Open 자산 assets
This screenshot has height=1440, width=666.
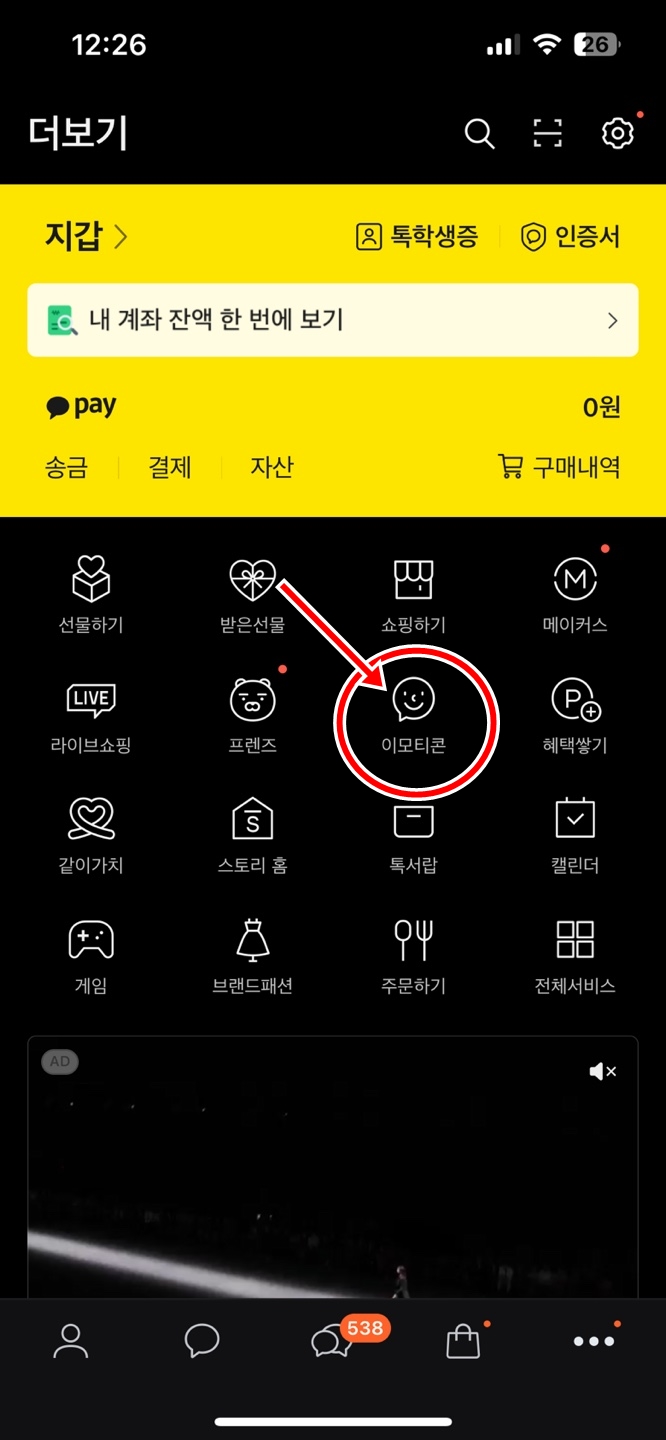[x=272, y=467]
